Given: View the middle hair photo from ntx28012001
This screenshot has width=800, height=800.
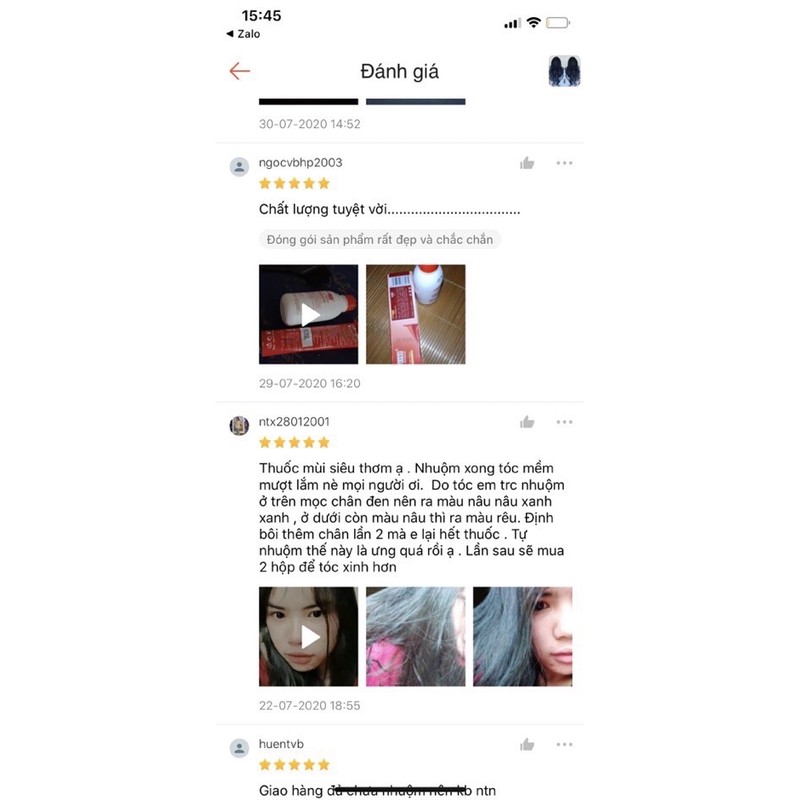Looking at the screenshot, I should (x=415, y=636).
